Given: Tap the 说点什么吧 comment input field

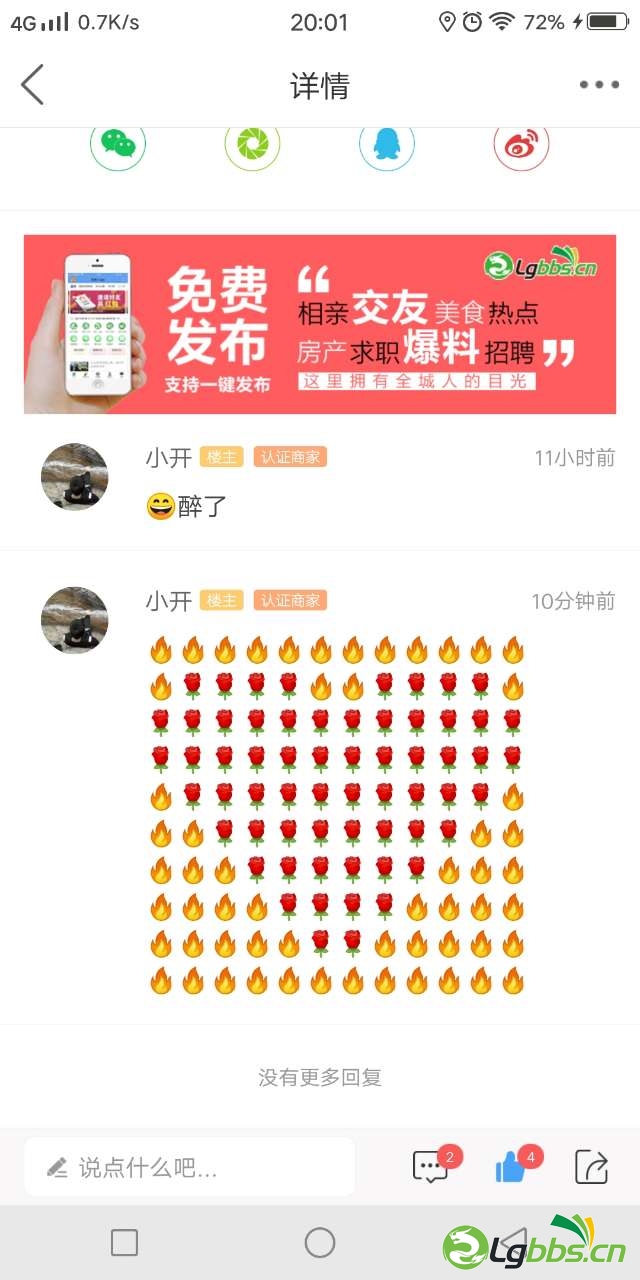Looking at the screenshot, I should 190,1167.
